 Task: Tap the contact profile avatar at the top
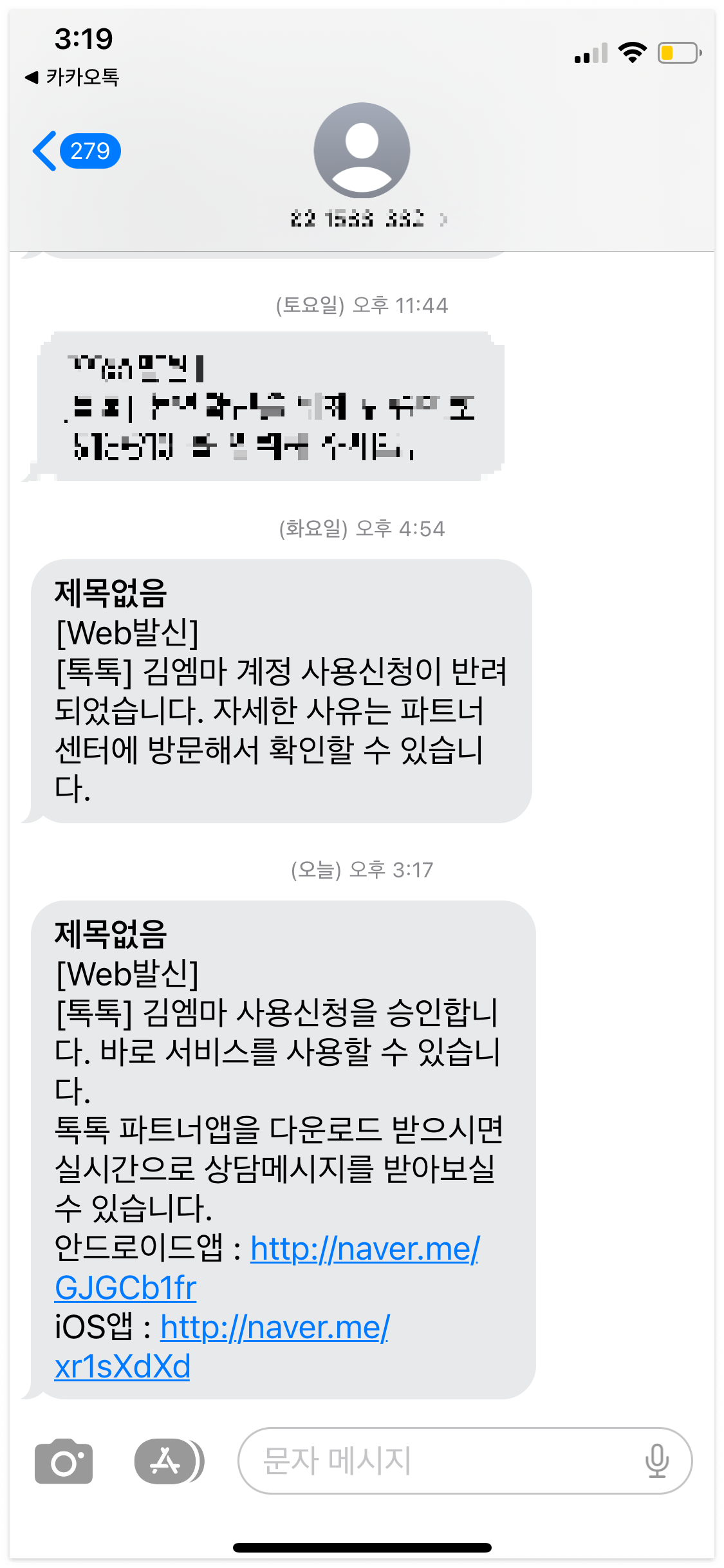(362, 150)
